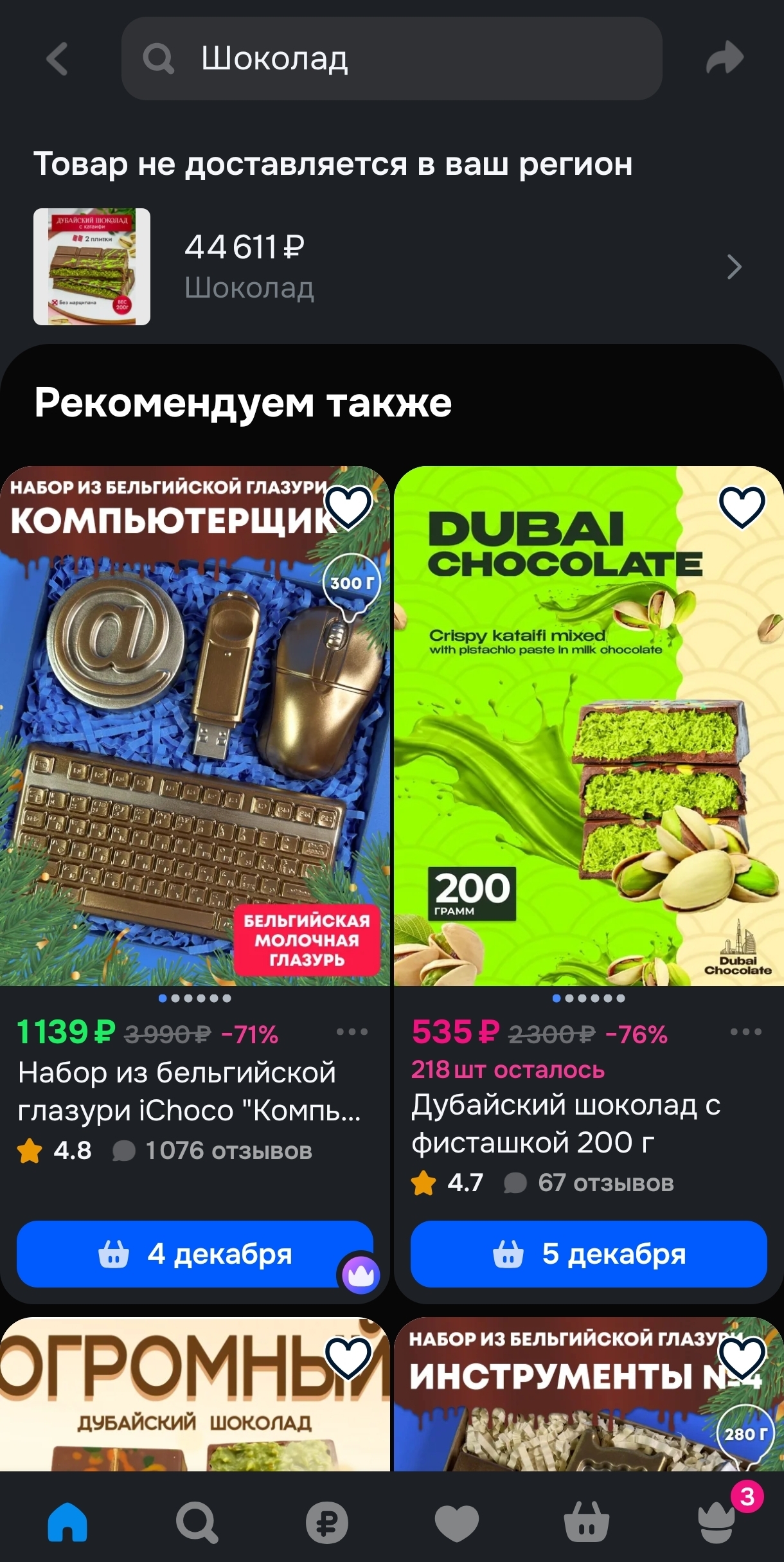
Task: Add to cart with 5 декабря delivery
Action: (588, 1253)
